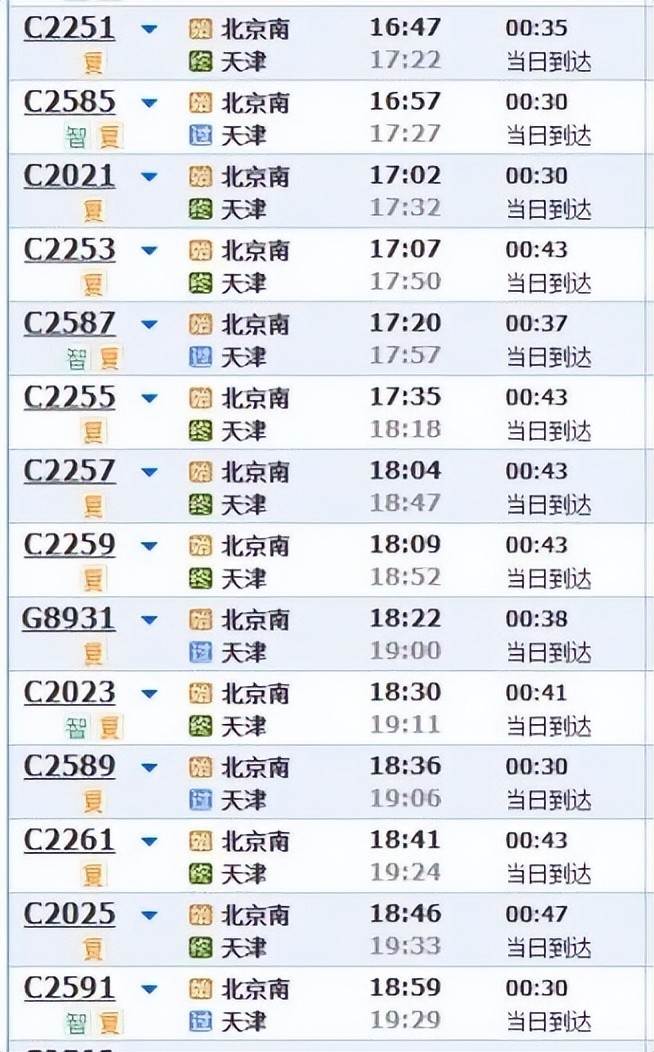Open the C2589 train number link
The width and height of the screenshot is (654, 1052).
coord(69,767)
